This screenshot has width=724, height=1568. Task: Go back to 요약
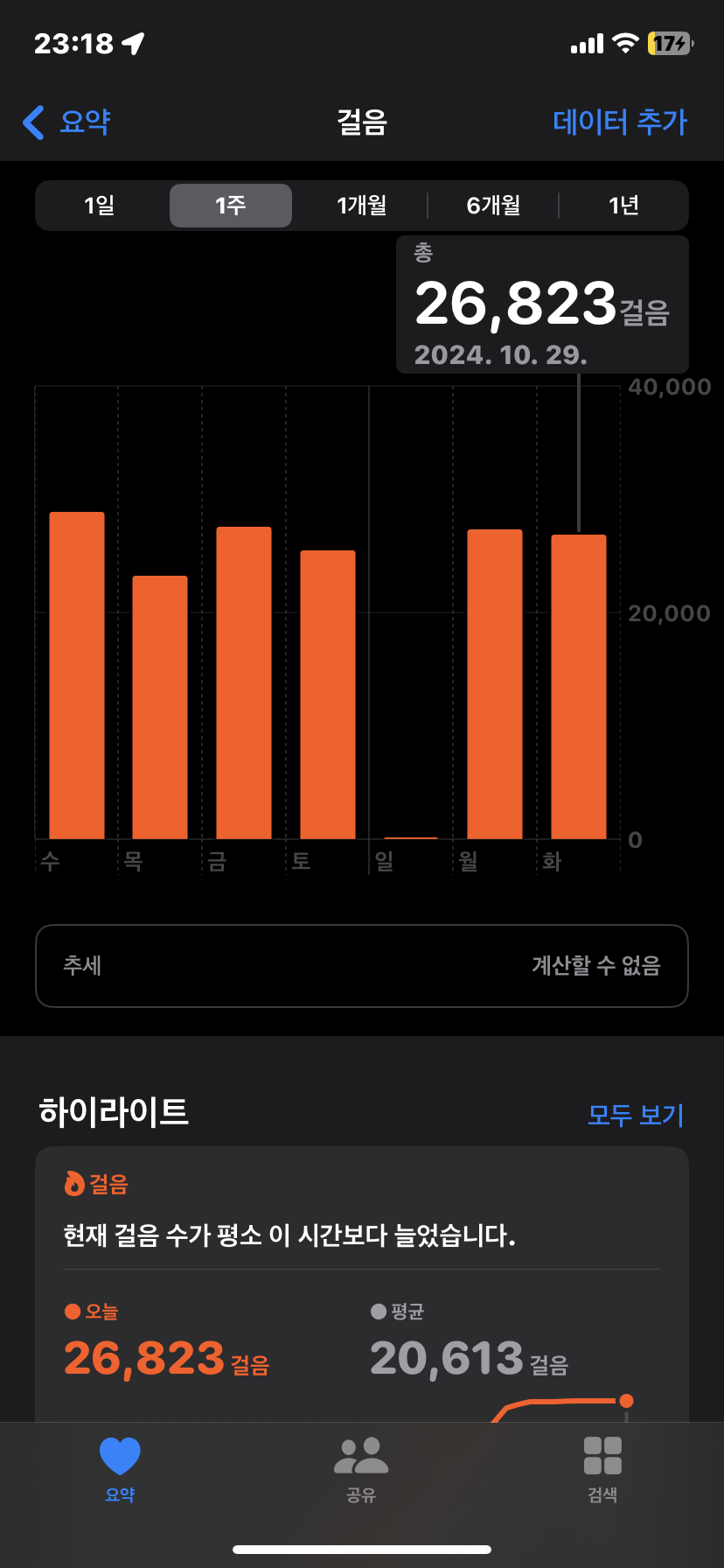pos(67,122)
